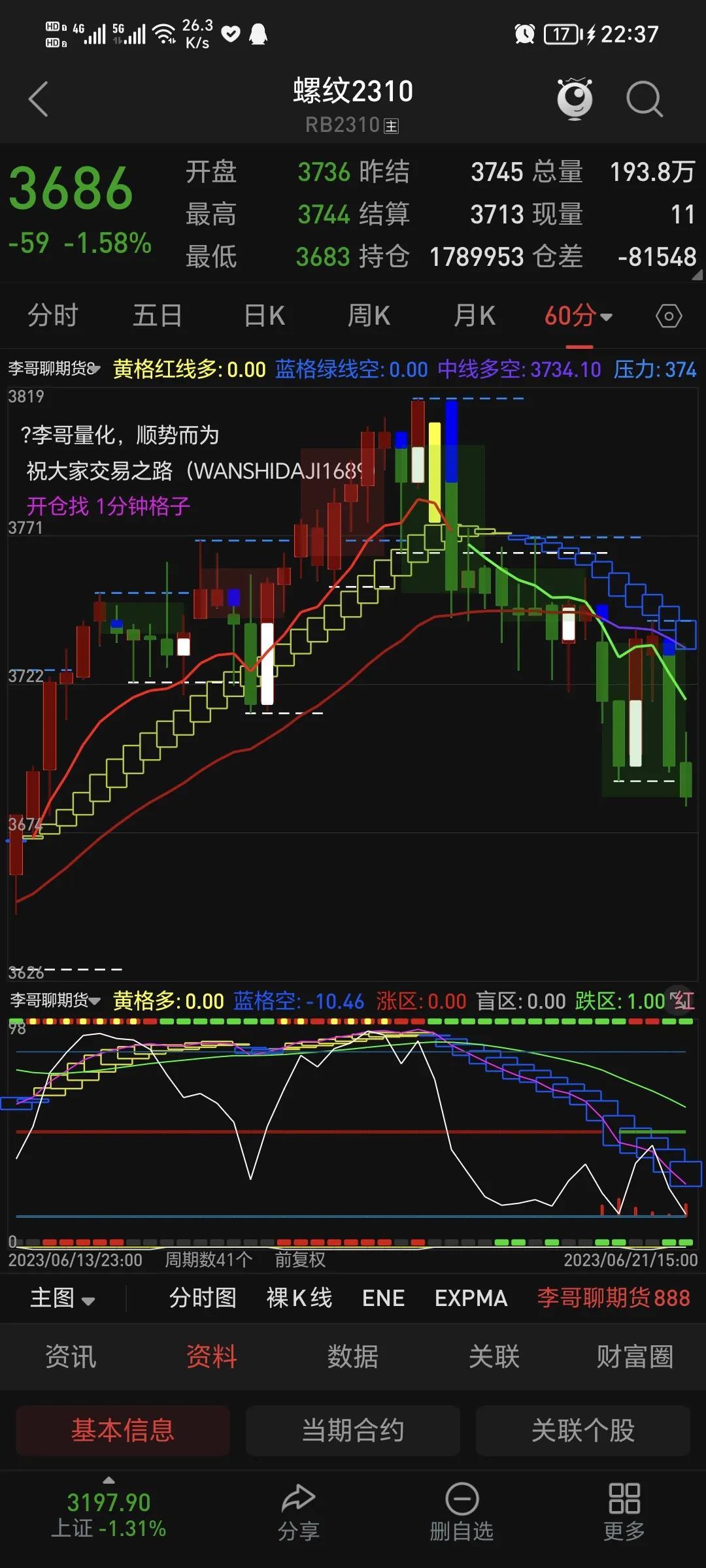Image resolution: width=706 pixels, height=1568 pixels.
Task: Share this contract via 分享
Action: tap(299, 1512)
